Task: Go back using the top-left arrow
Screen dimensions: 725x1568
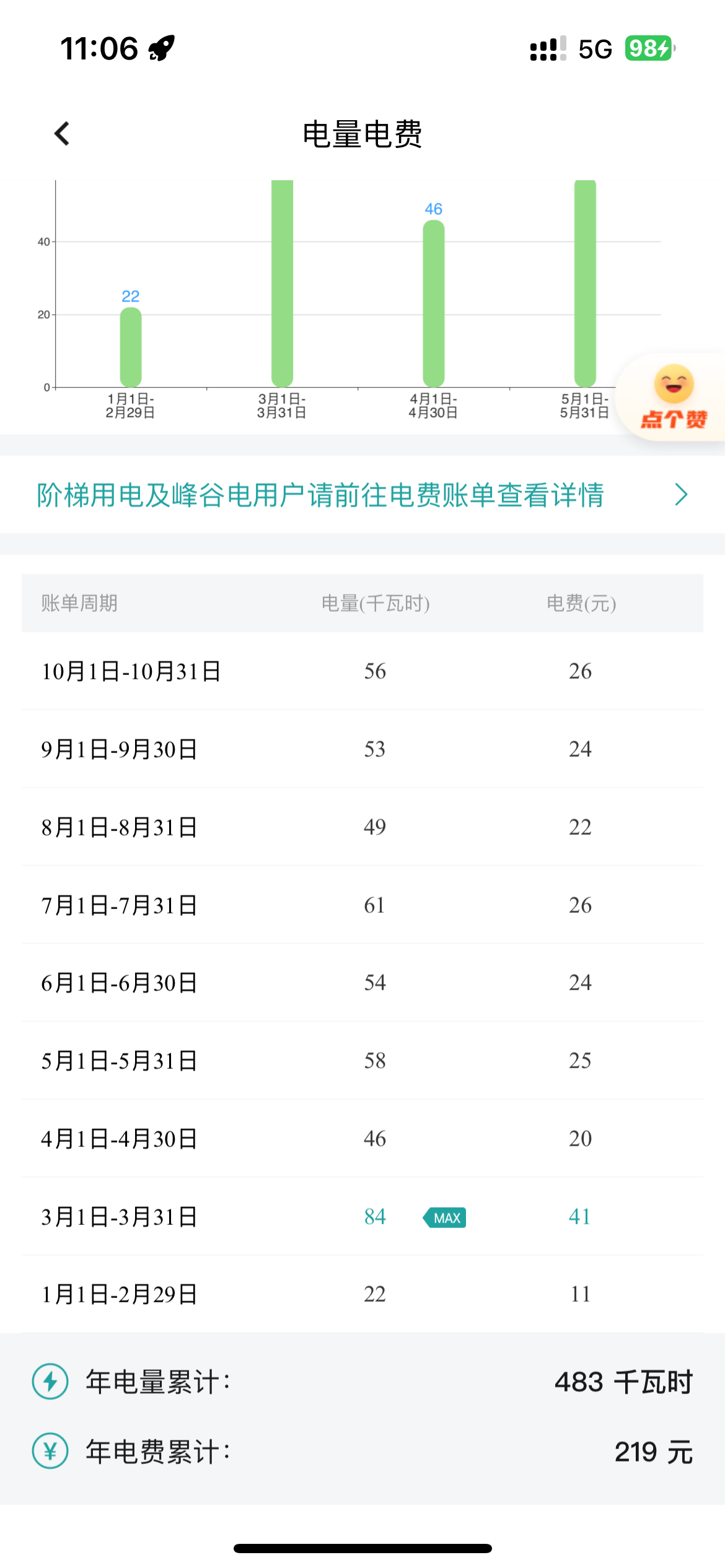Action: pyautogui.click(x=62, y=134)
